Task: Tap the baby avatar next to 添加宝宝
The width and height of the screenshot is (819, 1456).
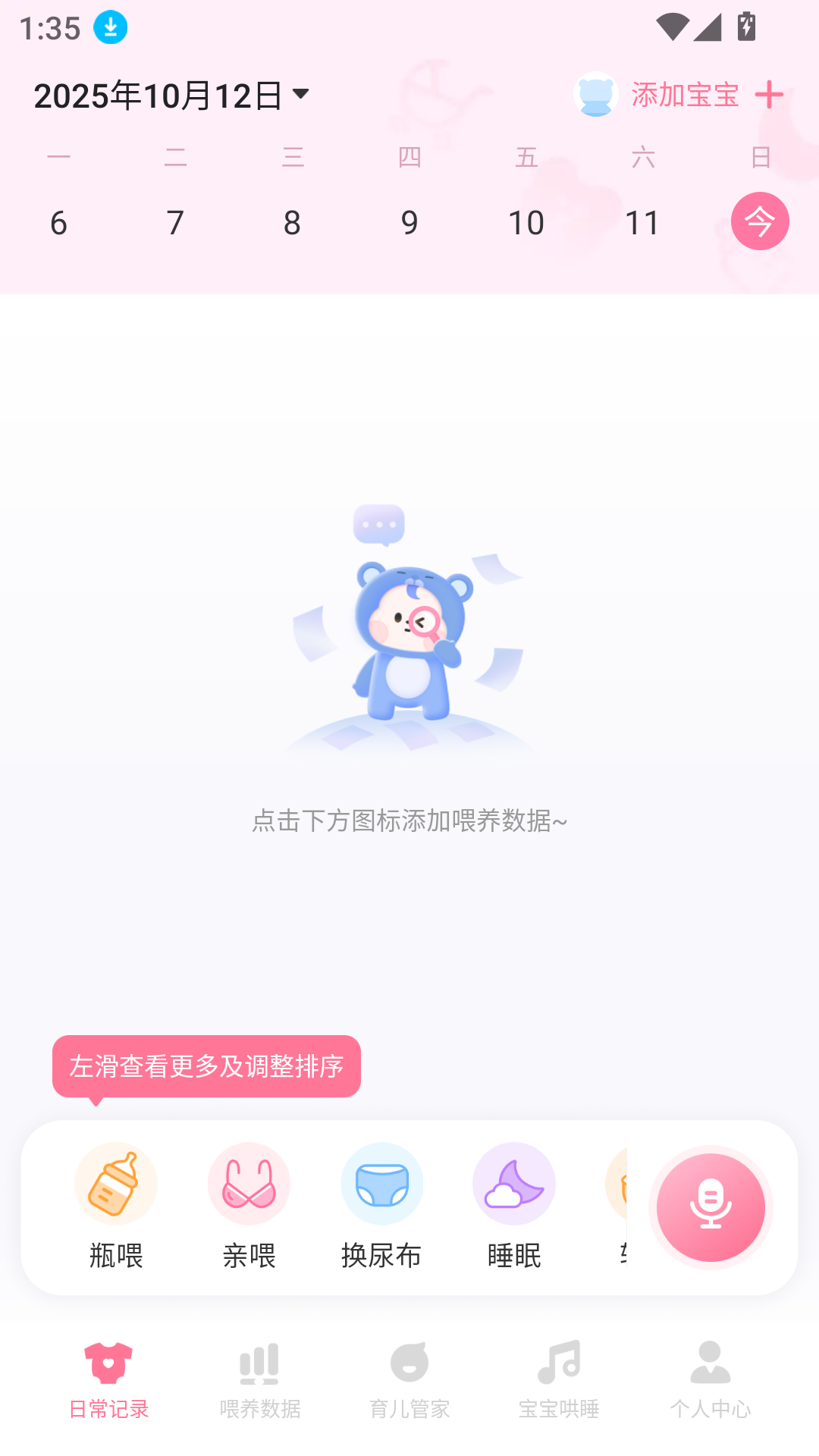Action: click(596, 94)
